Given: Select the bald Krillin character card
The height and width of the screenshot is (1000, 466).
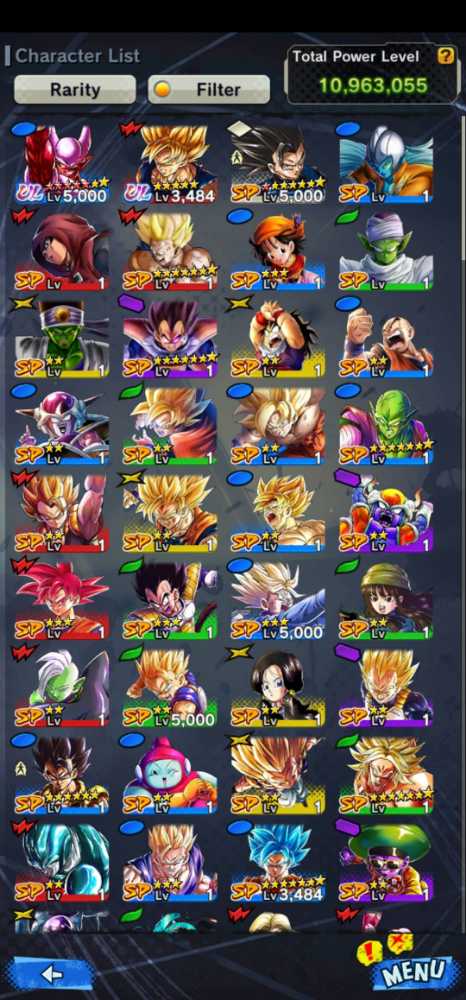Looking at the screenshot, I should pyautogui.click(x=386, y=338).
